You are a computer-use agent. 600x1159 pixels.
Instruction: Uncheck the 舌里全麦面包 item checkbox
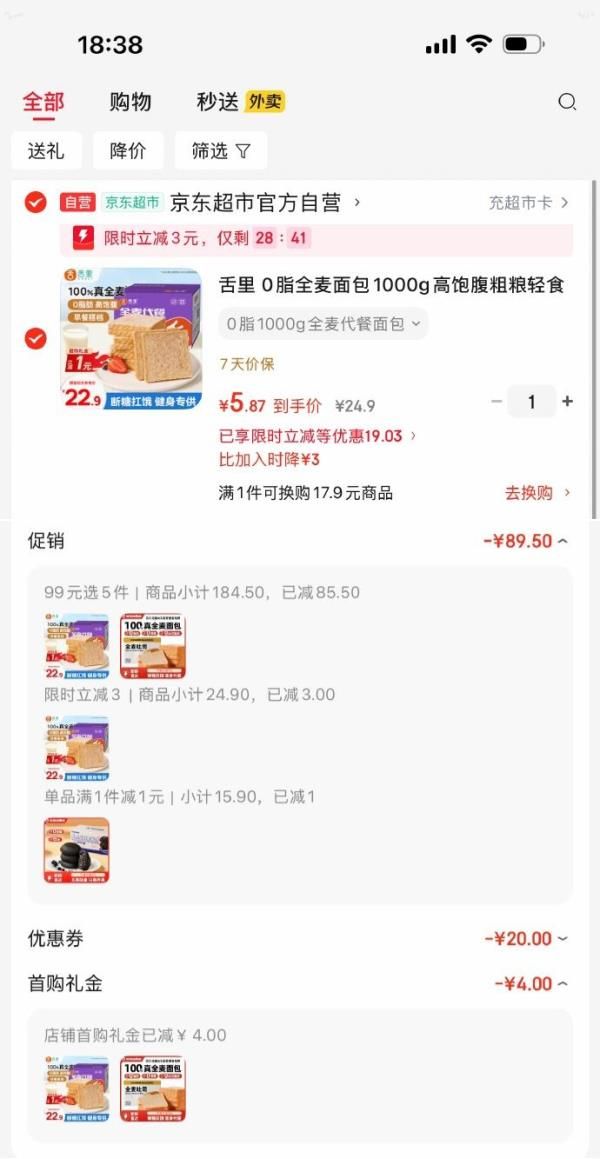[x=35, y=339]
